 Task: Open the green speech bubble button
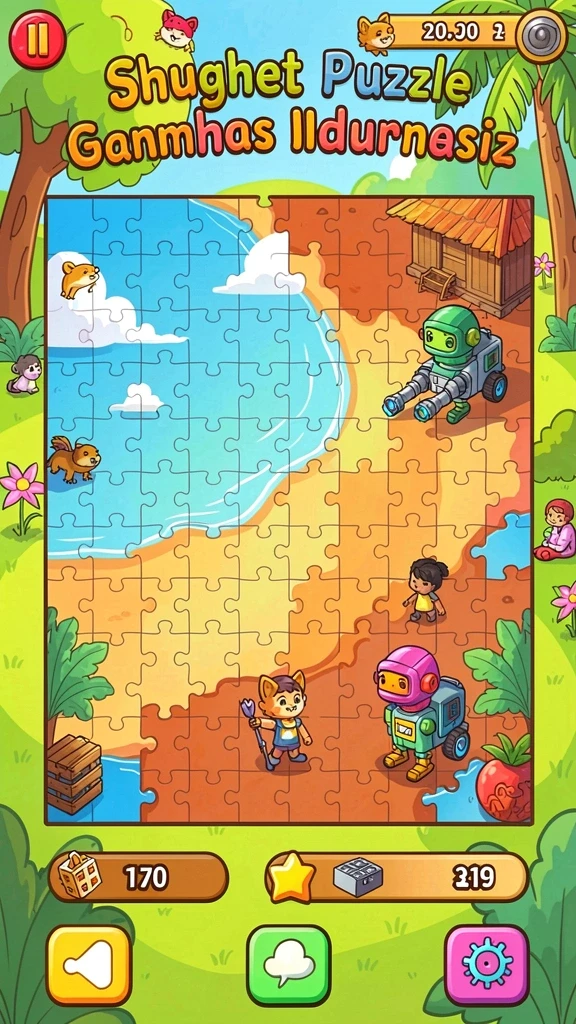289,965
